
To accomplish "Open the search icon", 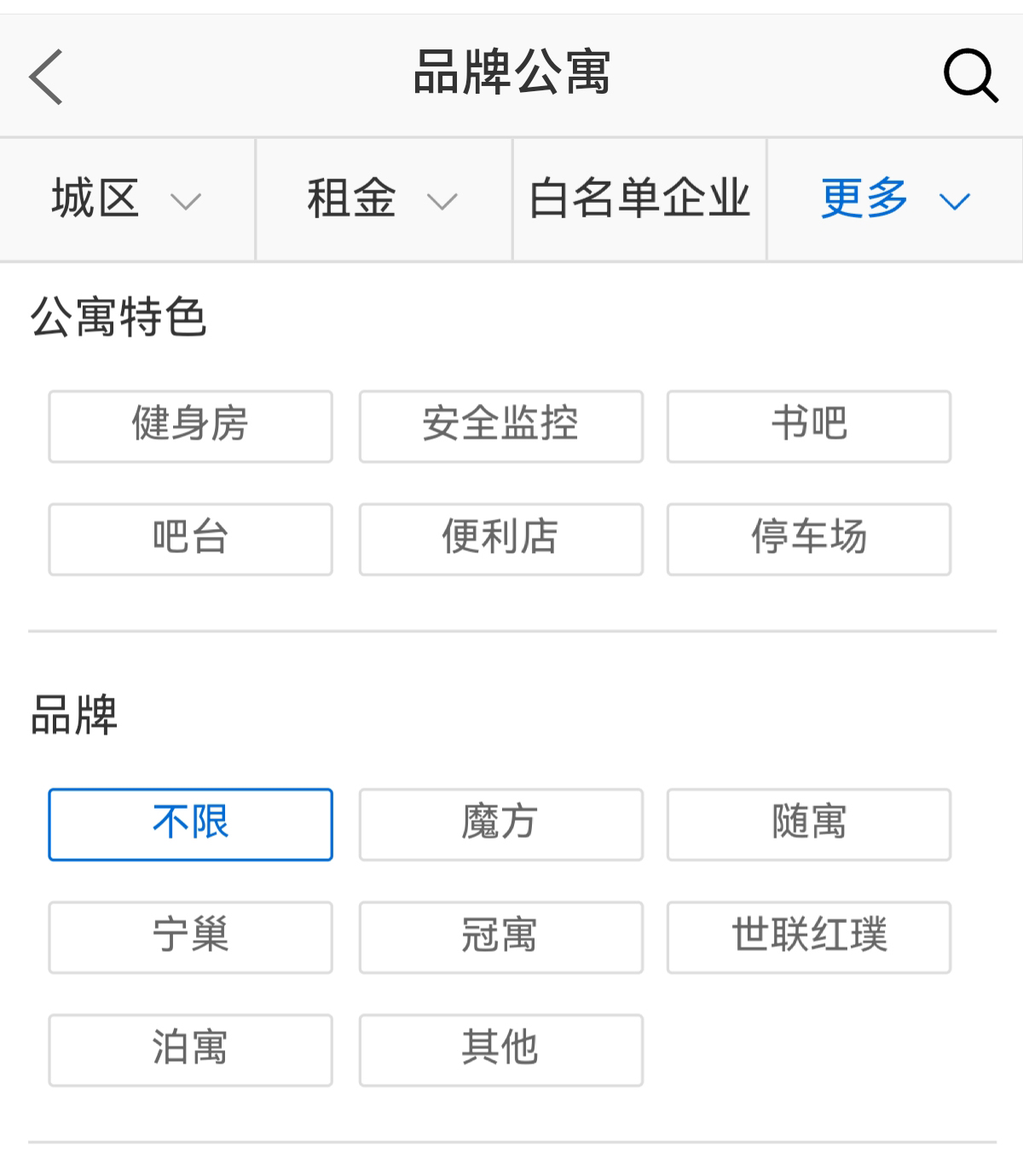I will click(970, 77).
